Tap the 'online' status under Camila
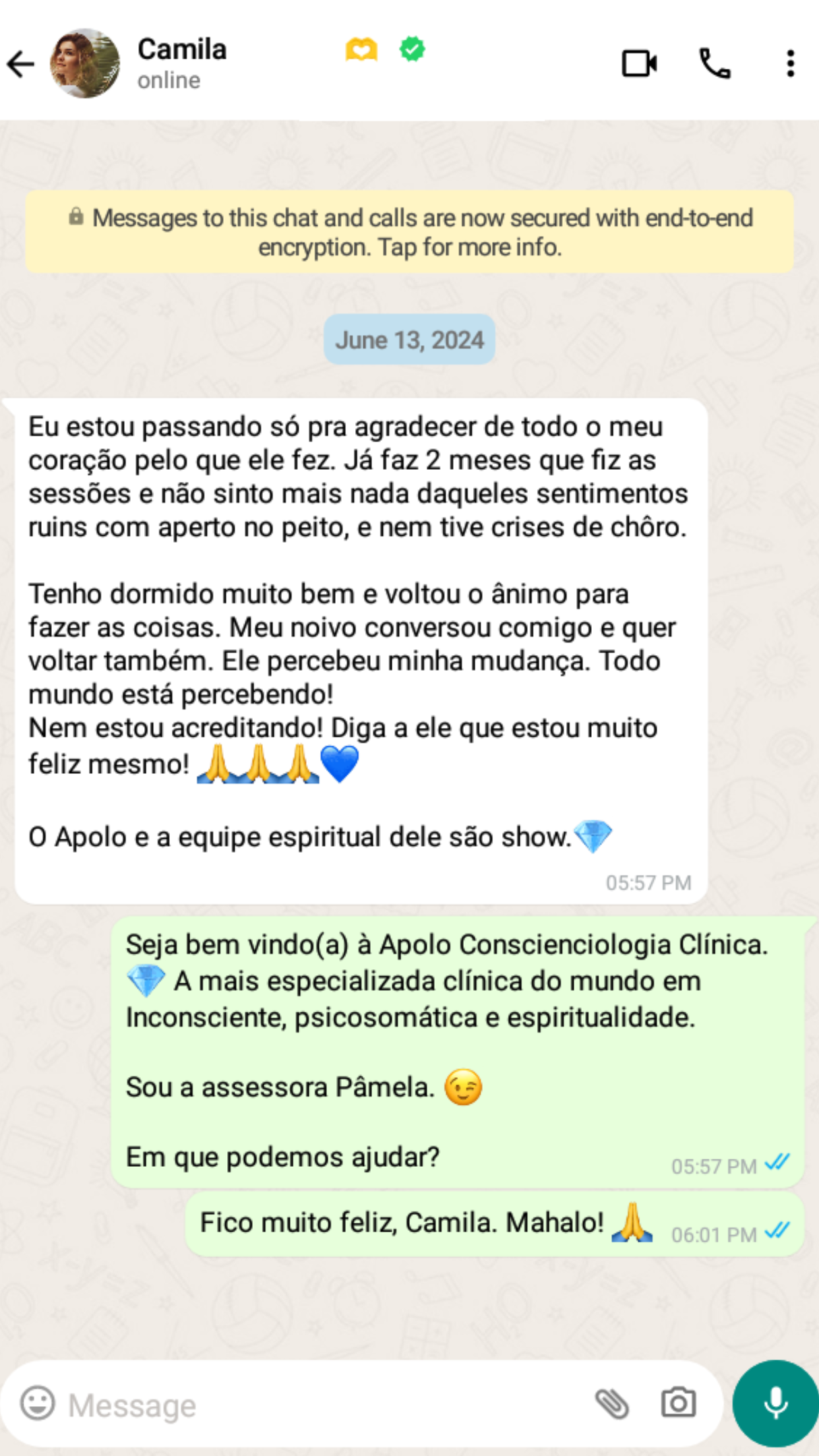 (x=168, y=80)
